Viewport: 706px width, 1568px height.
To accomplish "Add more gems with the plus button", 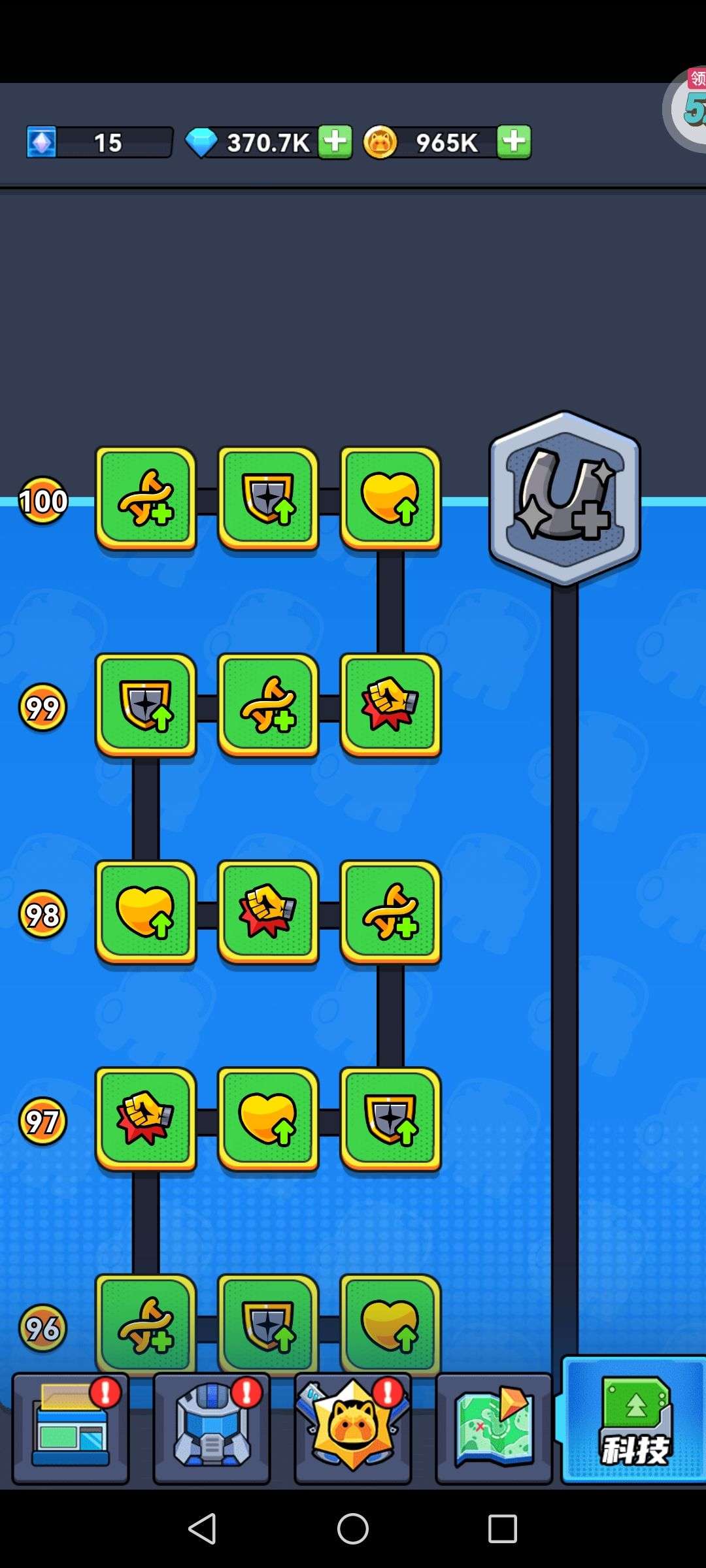I will point(335,142).
